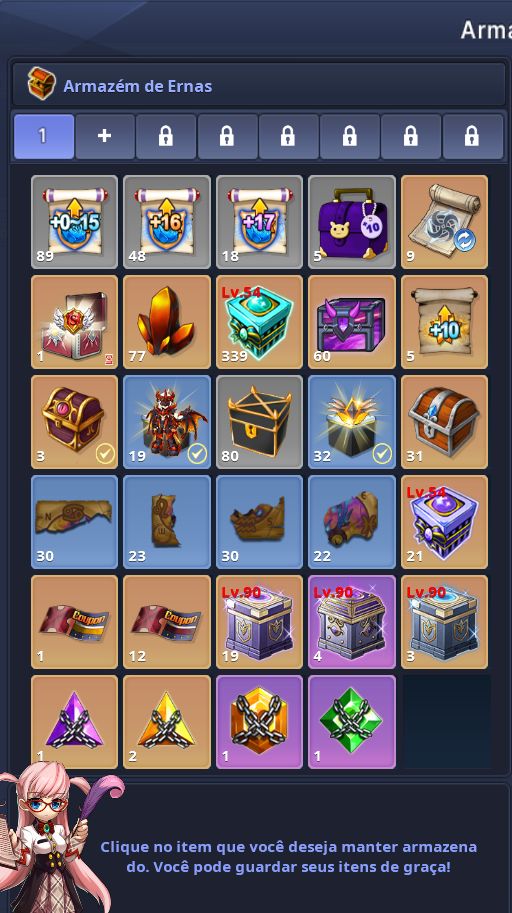Pick the orange crystal stack of 77
The height and width of the screenshot is (913, 512).
[167, 322]
